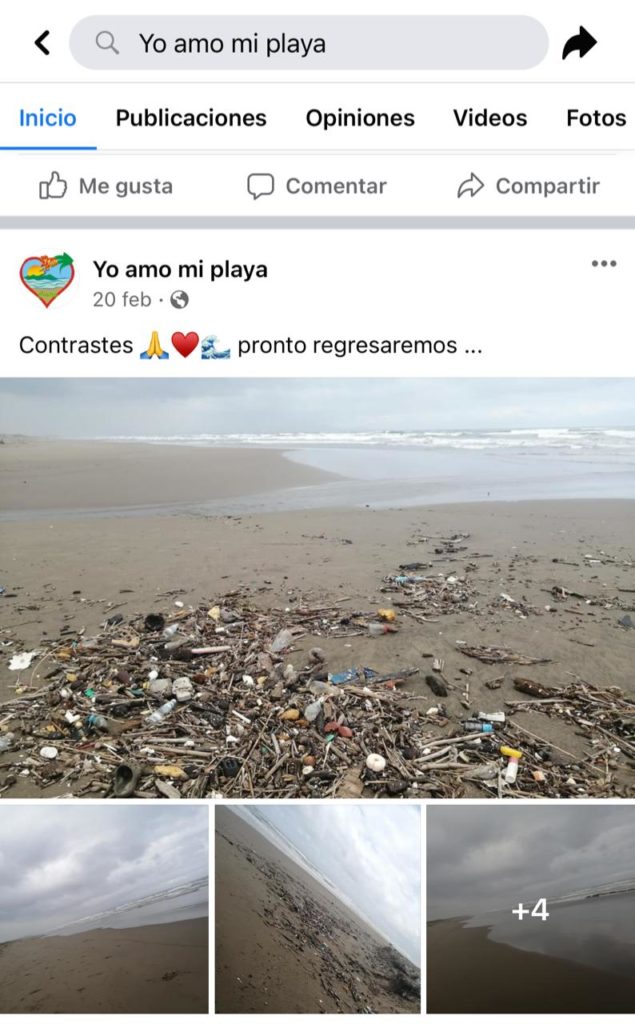Select the Videos tab

(489, 118)
